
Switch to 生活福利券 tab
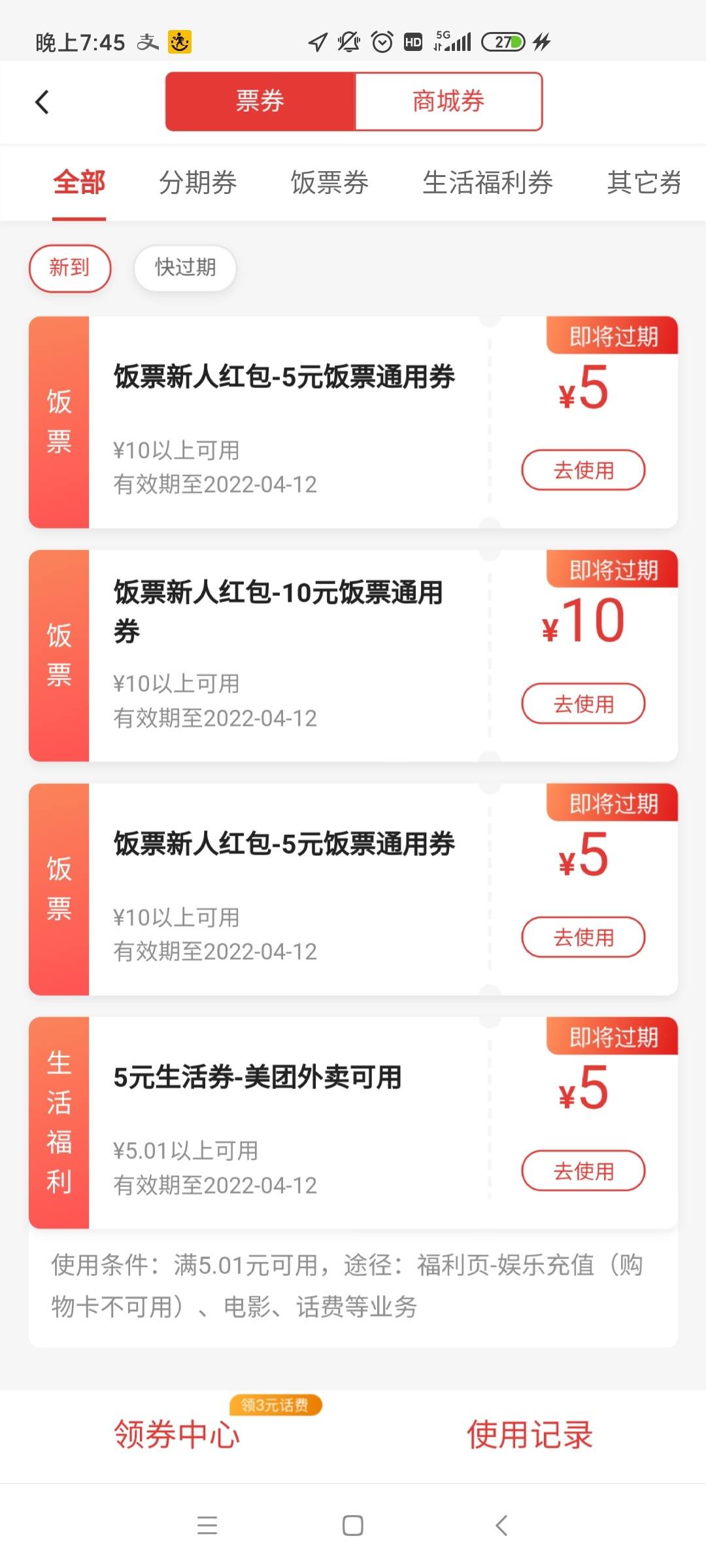pos(488,182)
